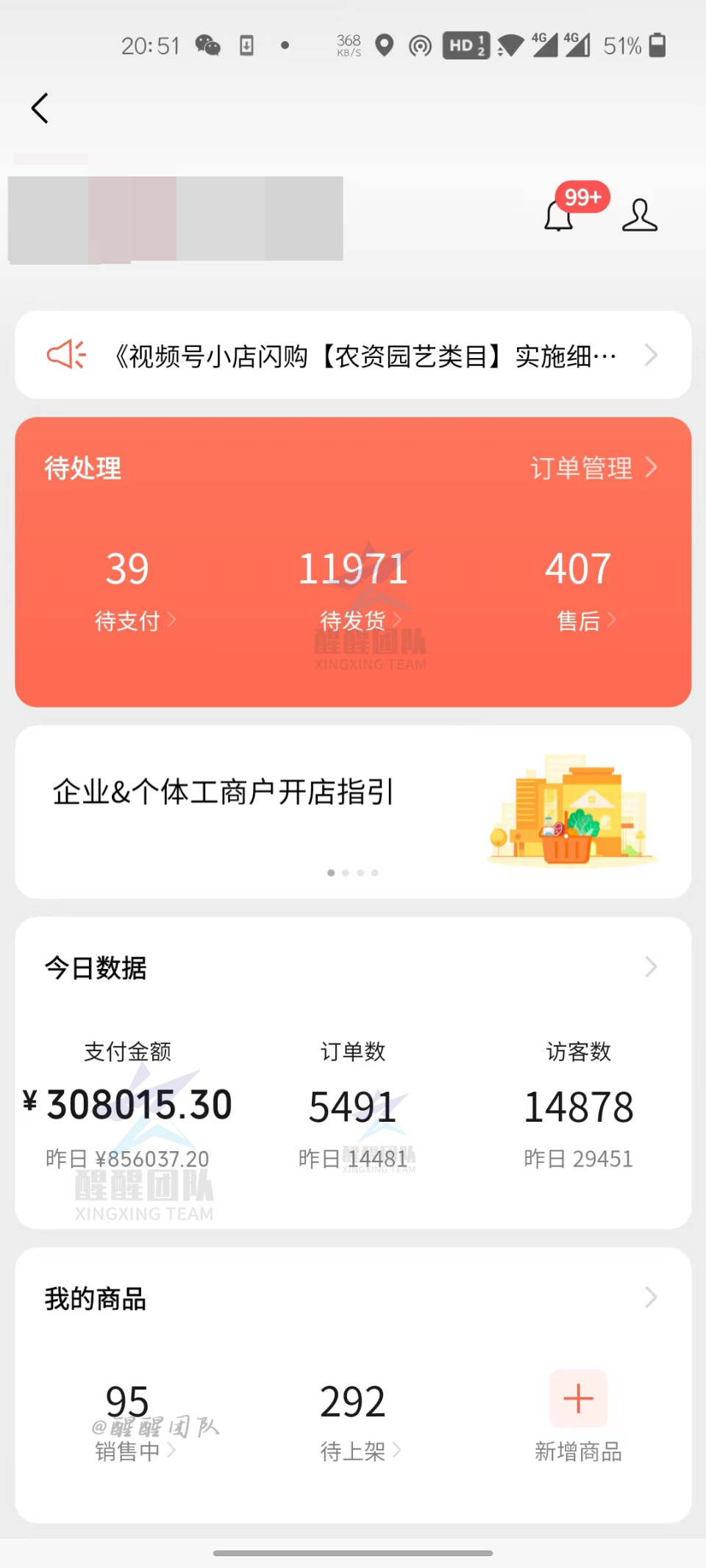Expand 今日数据 via its chevron

(x=649, y=966)
